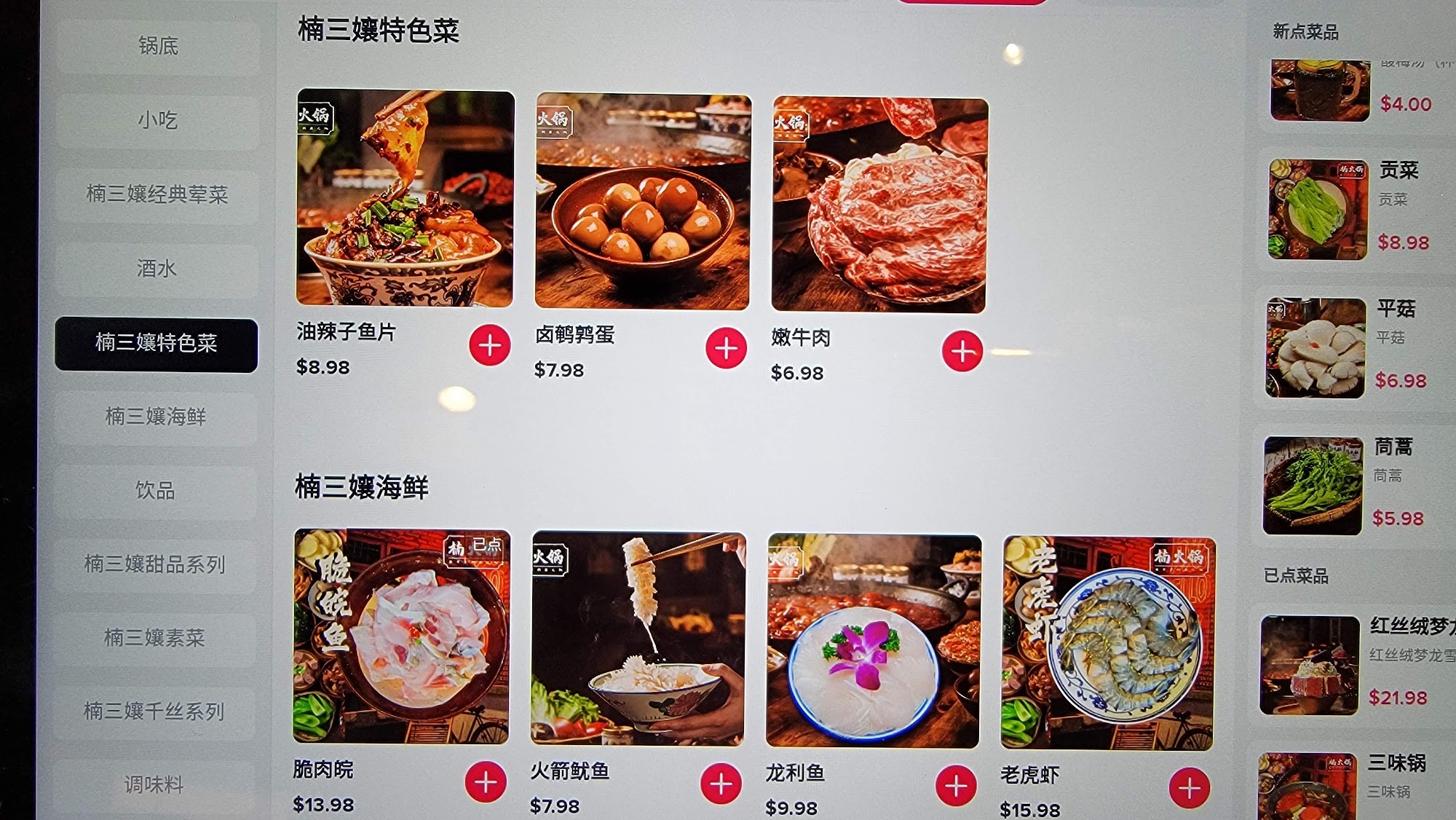Switch to the 楠三嬢素菜 category
1456x820 pixels.
click(x=154, y=638)
